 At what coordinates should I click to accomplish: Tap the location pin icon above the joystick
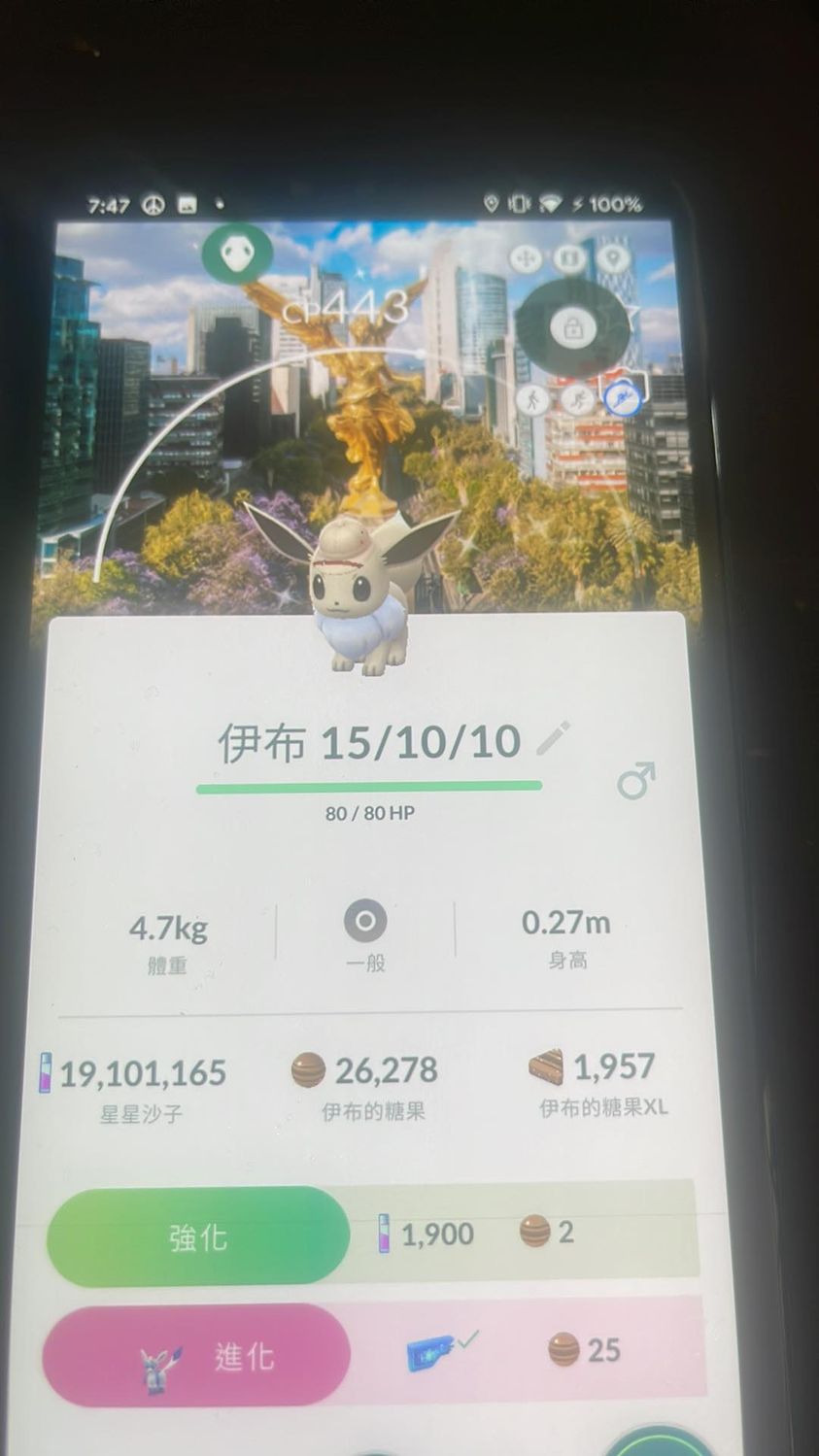click(612, 258)
